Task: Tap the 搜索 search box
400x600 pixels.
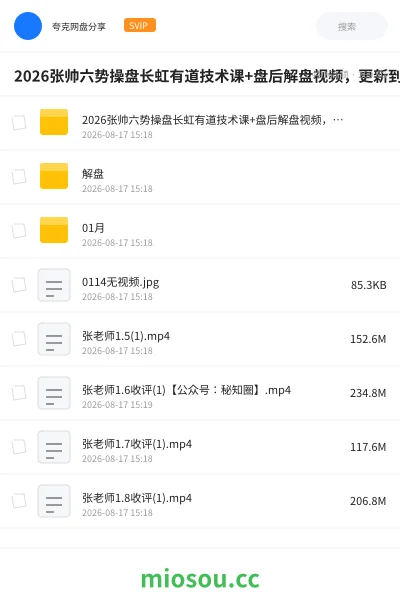Action: 351,26
